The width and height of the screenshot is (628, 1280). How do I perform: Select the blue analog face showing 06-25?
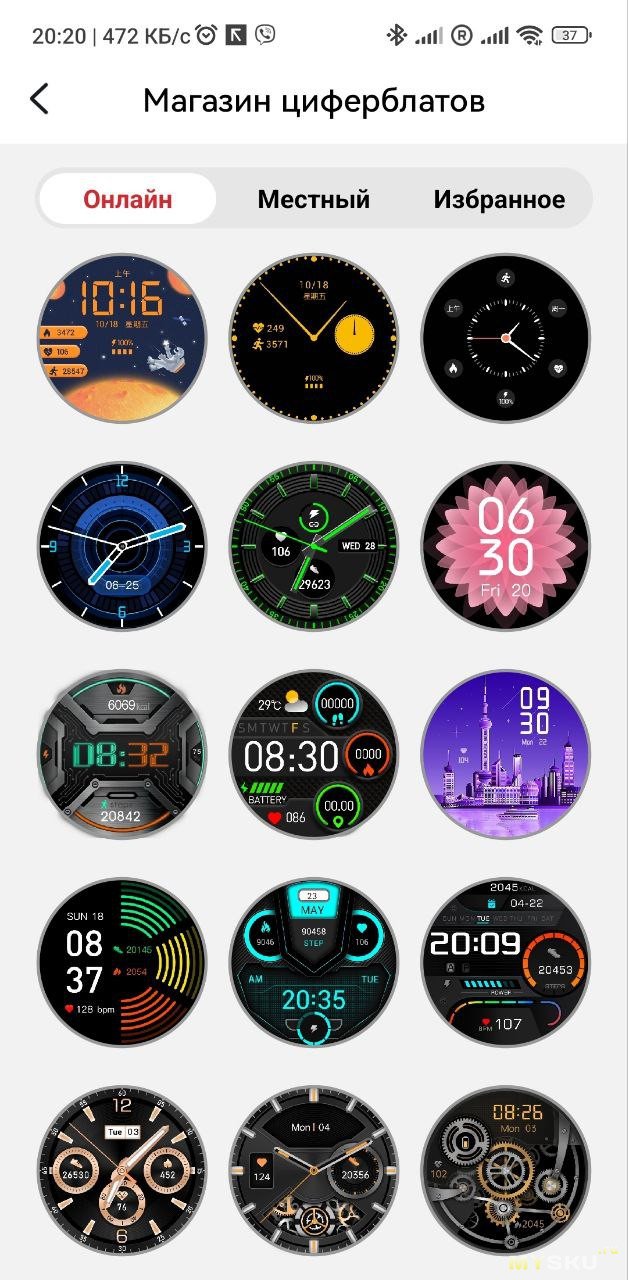[122, 546]
